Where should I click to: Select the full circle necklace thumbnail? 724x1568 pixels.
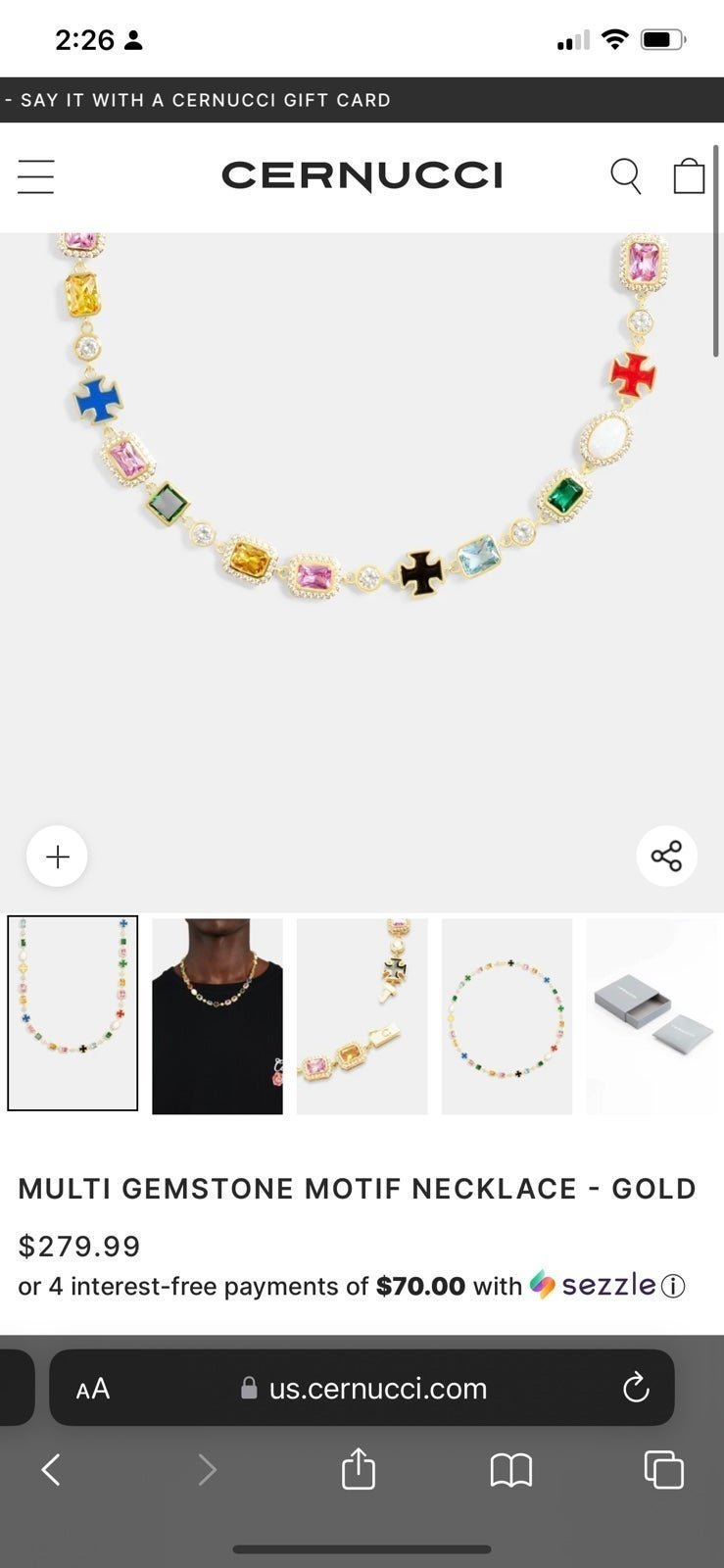pos(507,1016)
